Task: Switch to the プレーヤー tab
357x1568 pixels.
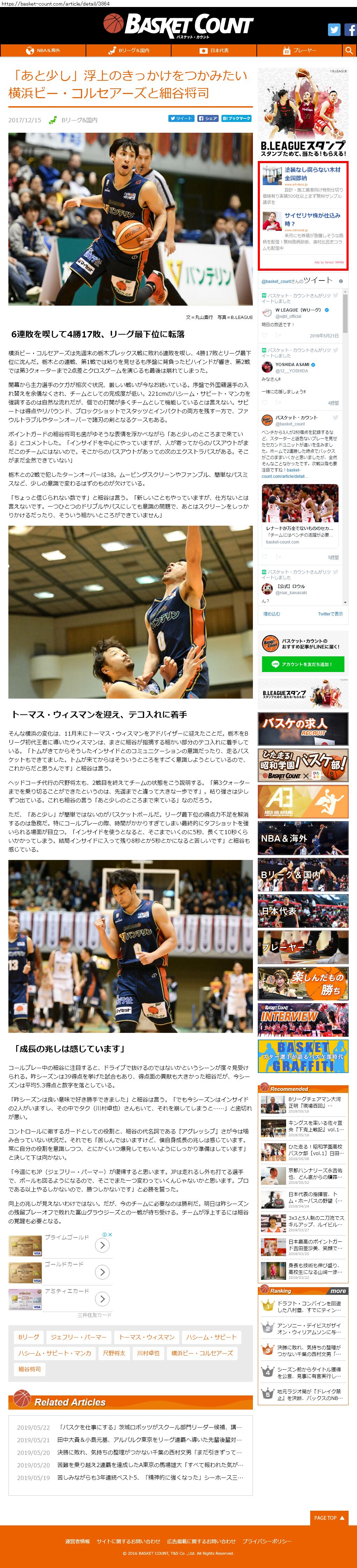Action: click(300, 51)
